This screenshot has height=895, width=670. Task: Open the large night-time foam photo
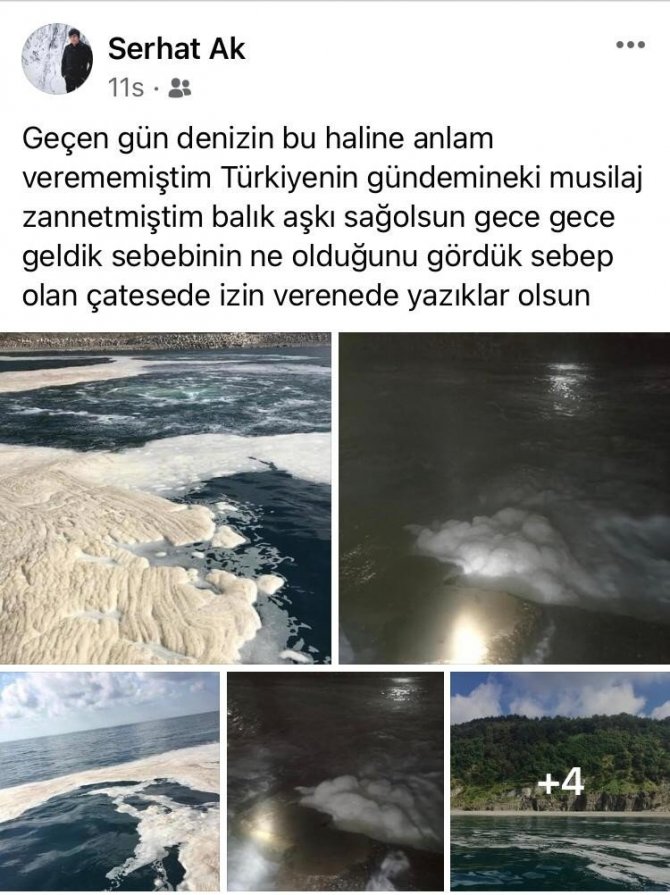504,497
